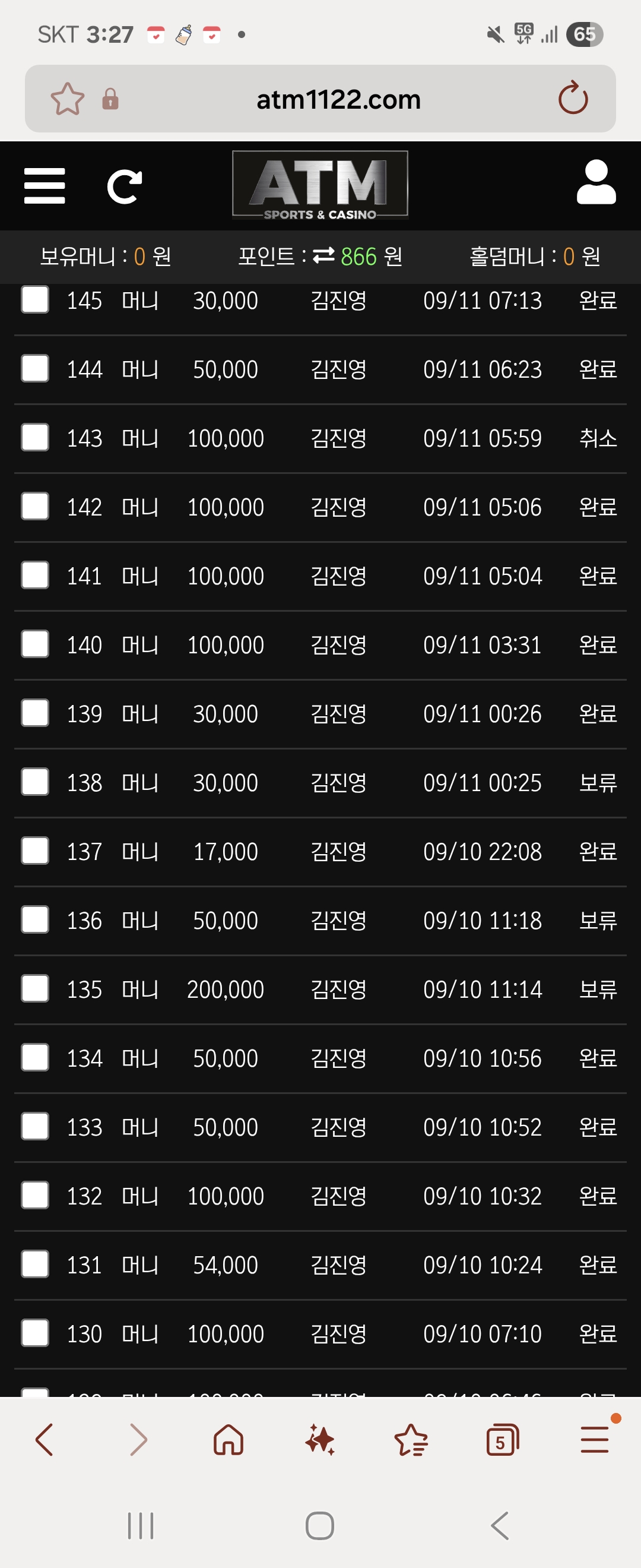This screenshot has width=641, height=1568.
Task: Click the 866 원 point amount
Action: [359, 256]
